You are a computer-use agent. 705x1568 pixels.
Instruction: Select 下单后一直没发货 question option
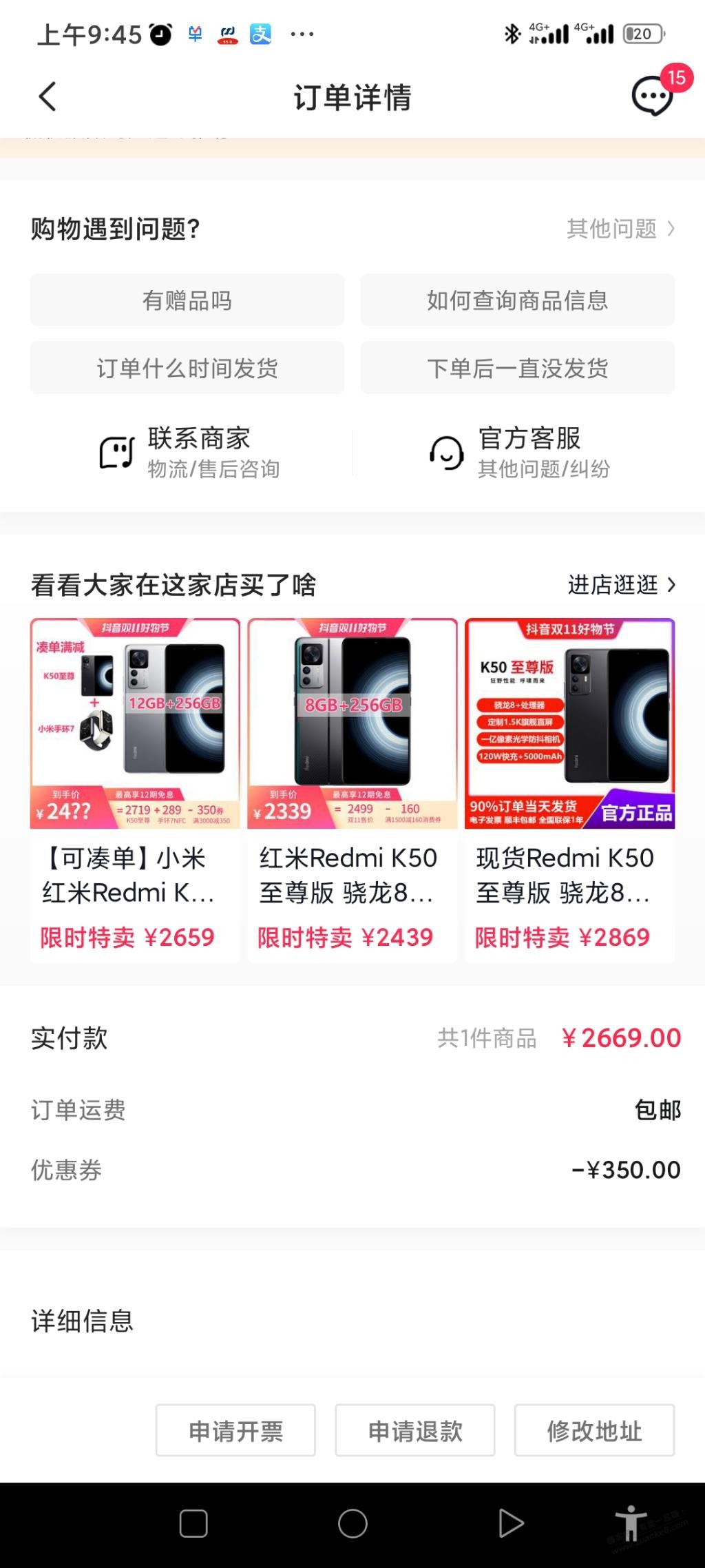pyautogui.click(x=517, y=369)
